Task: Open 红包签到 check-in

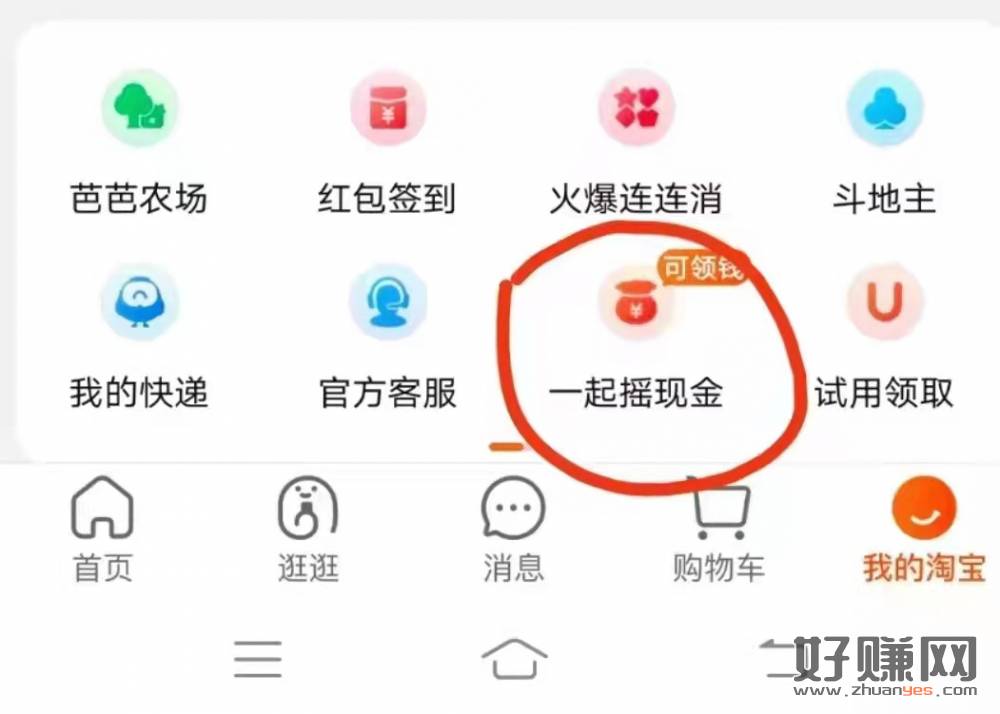Action: click(387, 108)
